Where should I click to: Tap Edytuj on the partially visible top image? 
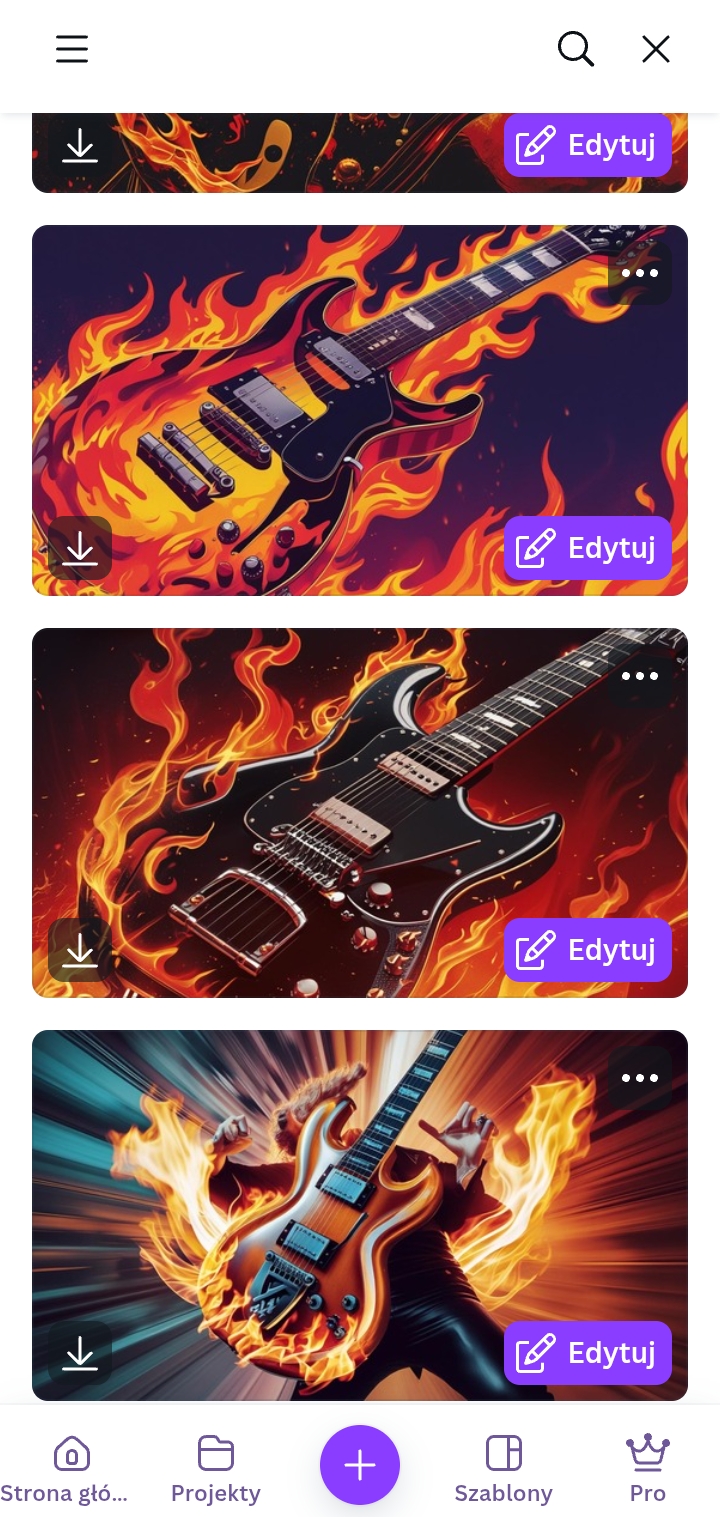[588, 145]
